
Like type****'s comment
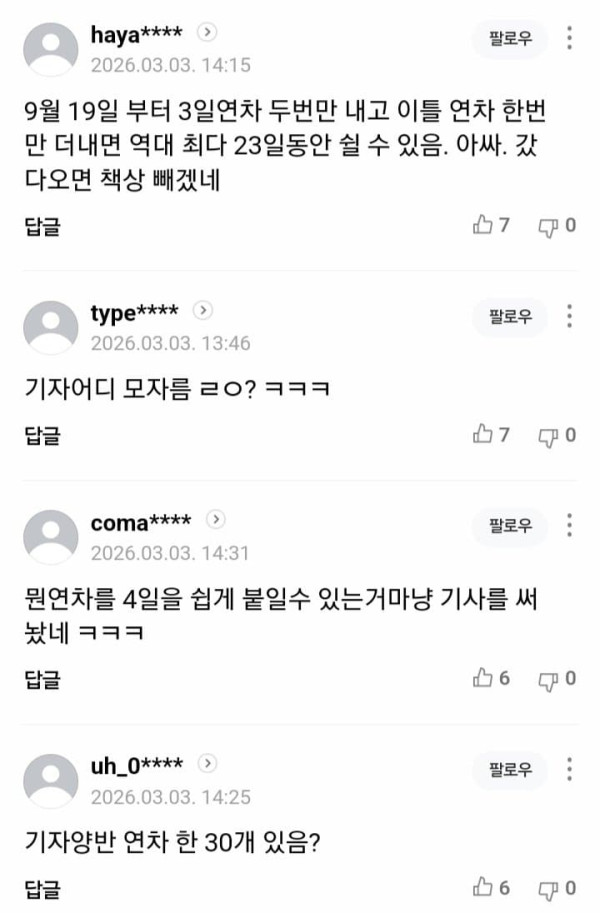(483, 435)
